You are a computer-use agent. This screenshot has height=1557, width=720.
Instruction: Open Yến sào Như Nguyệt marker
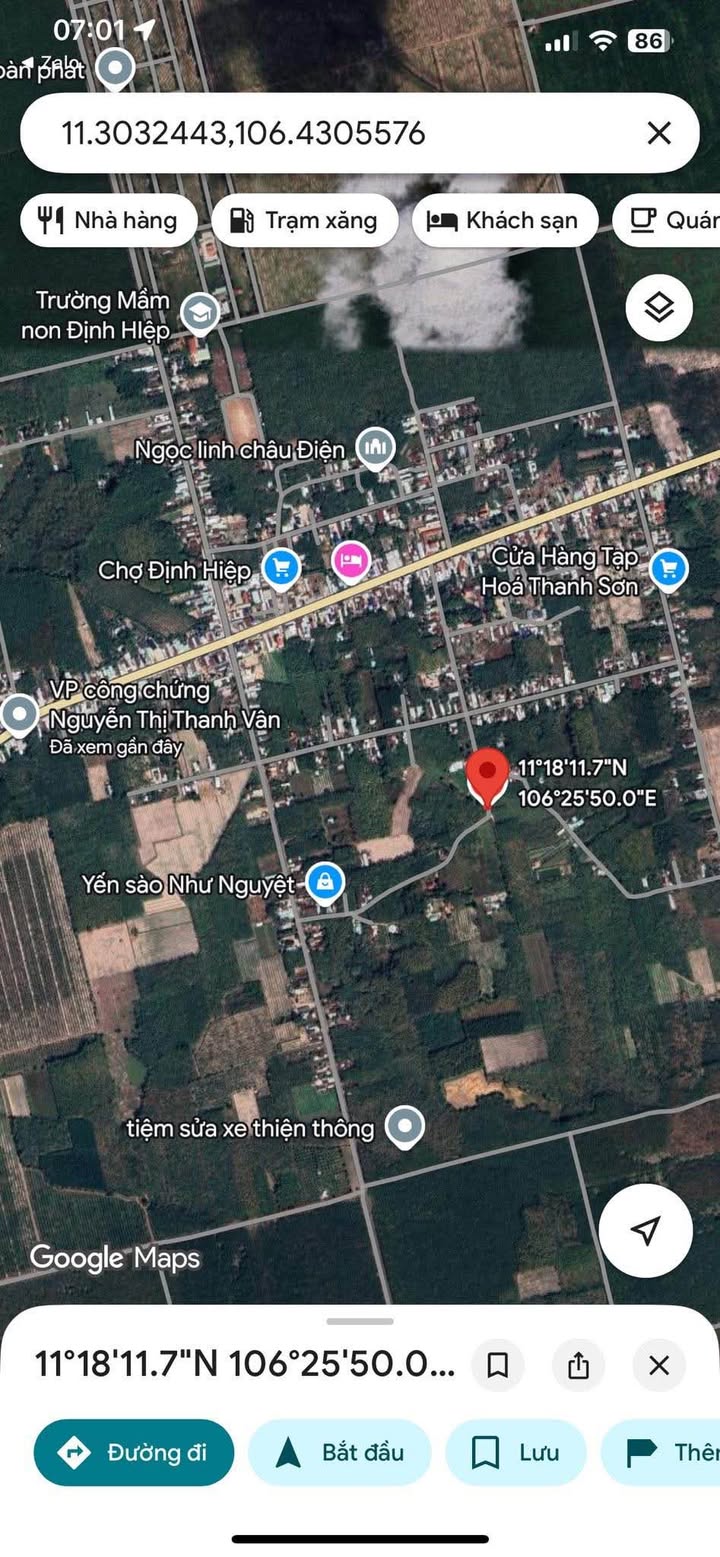tap(324, 884)
